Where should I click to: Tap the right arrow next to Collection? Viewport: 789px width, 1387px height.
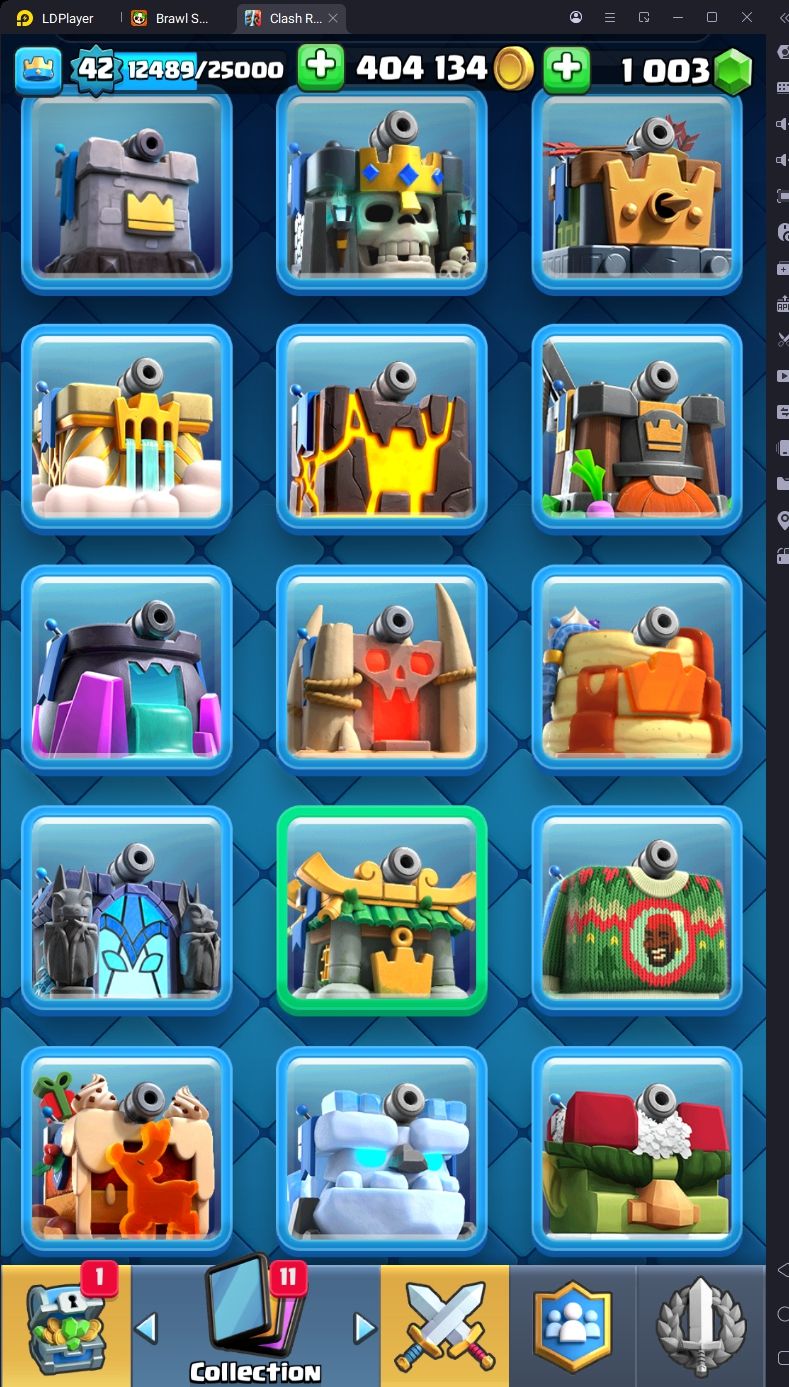coord(365,1327)
